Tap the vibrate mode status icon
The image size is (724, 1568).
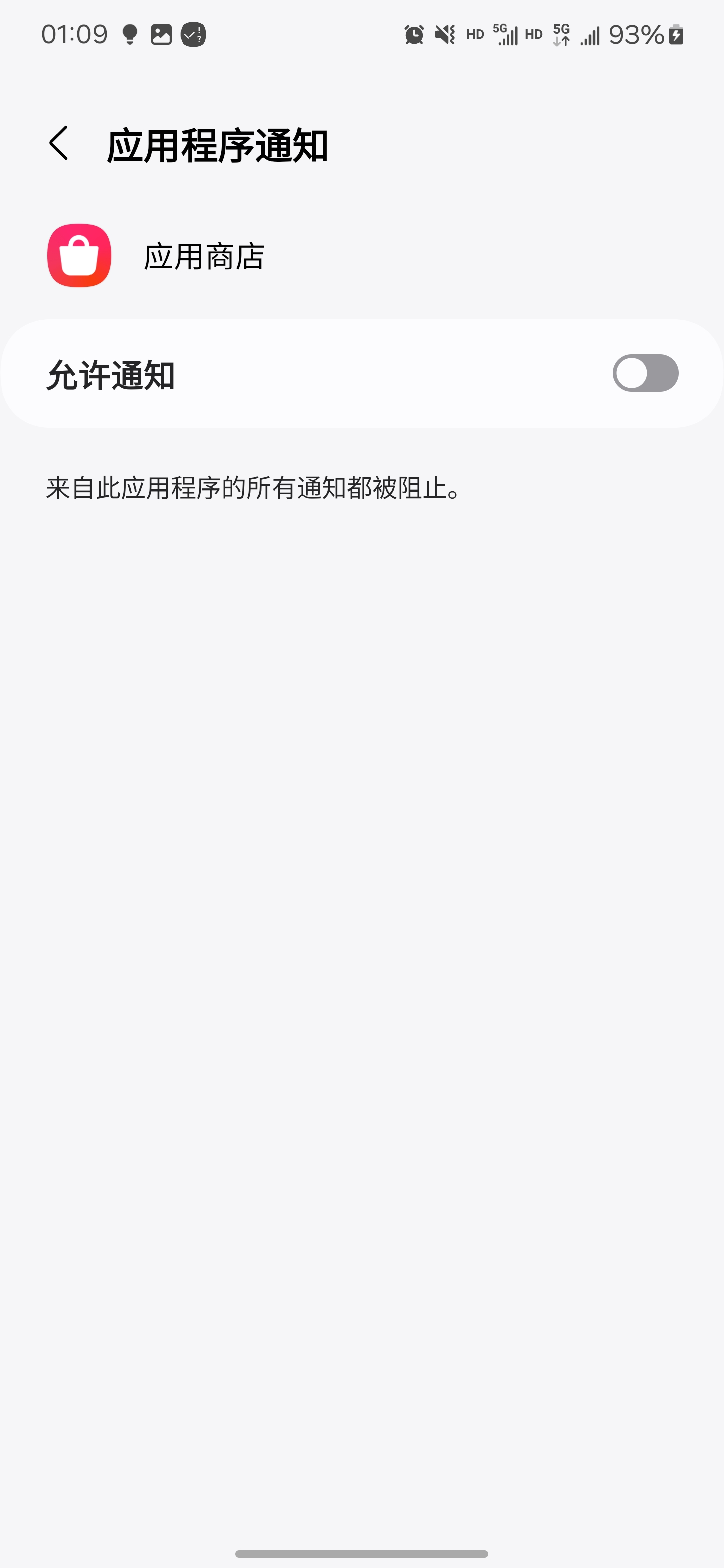(x=444, y=35)
